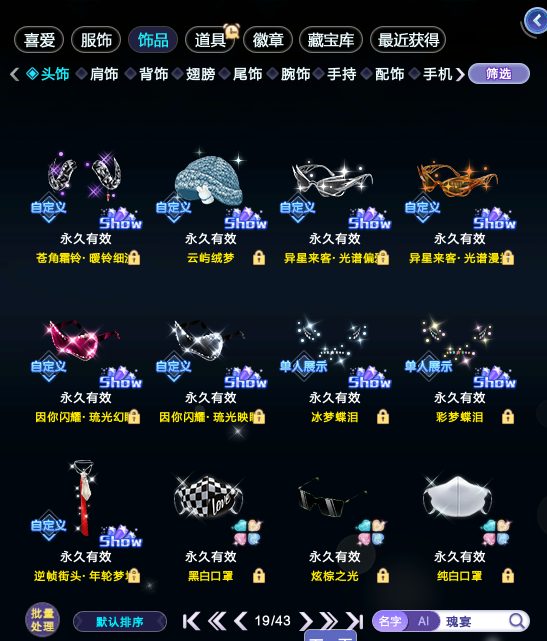View the 最近获得 tab

tap(408, 40)
